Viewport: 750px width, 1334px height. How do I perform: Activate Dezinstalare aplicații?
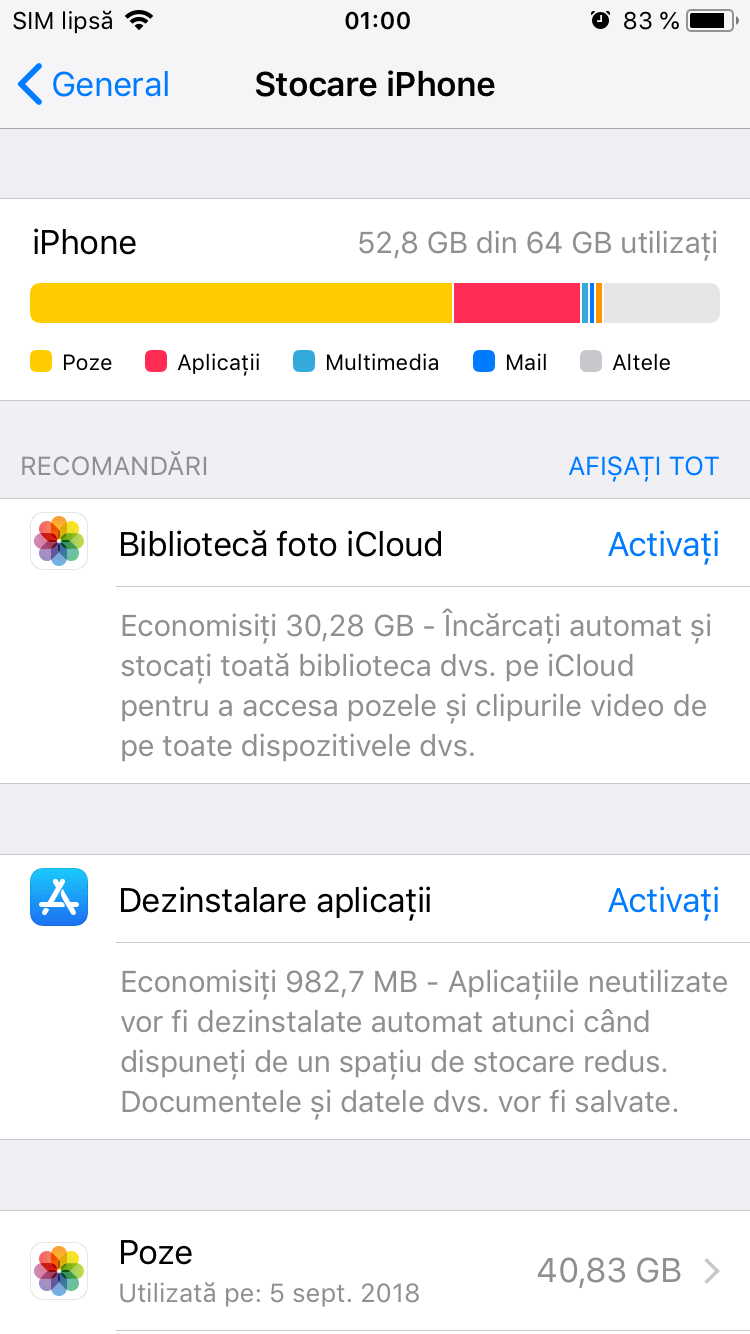pos(663,901)
